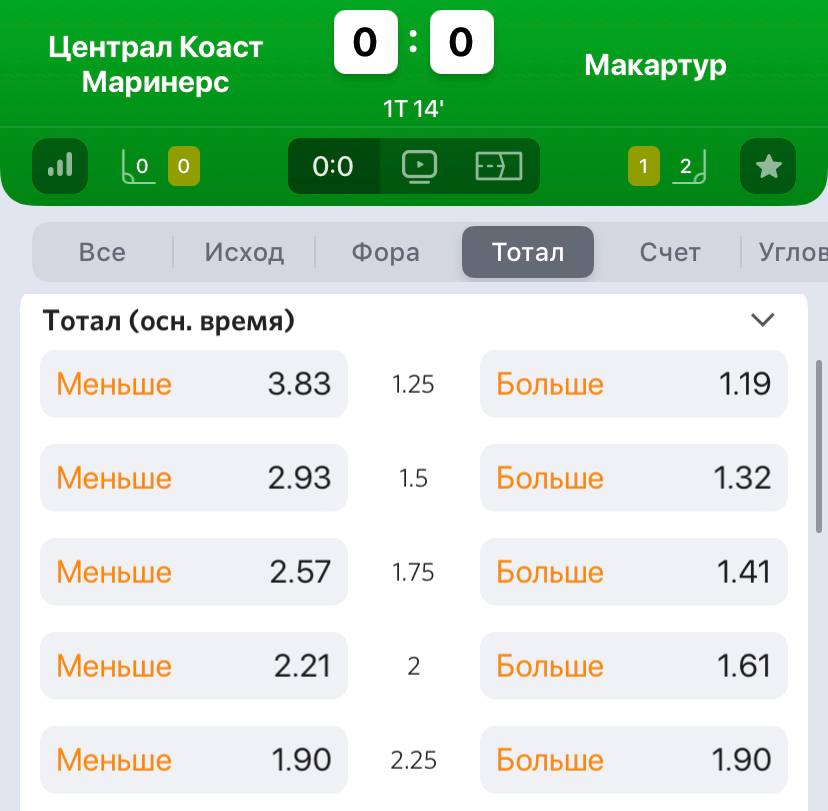
Task: Add this match to favorites
Action: 767,166
